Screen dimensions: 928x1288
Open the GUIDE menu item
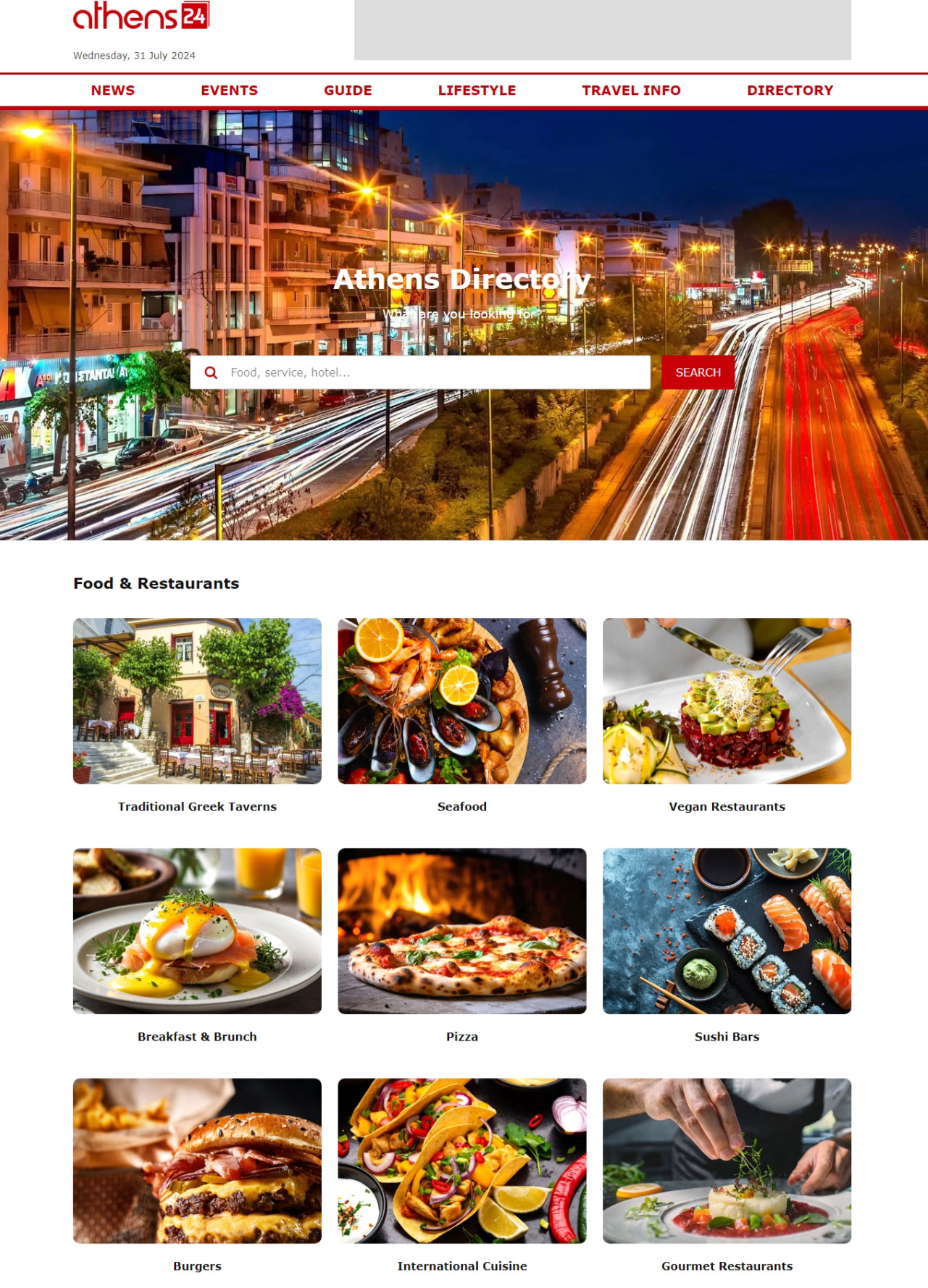[x=348, y=91]
